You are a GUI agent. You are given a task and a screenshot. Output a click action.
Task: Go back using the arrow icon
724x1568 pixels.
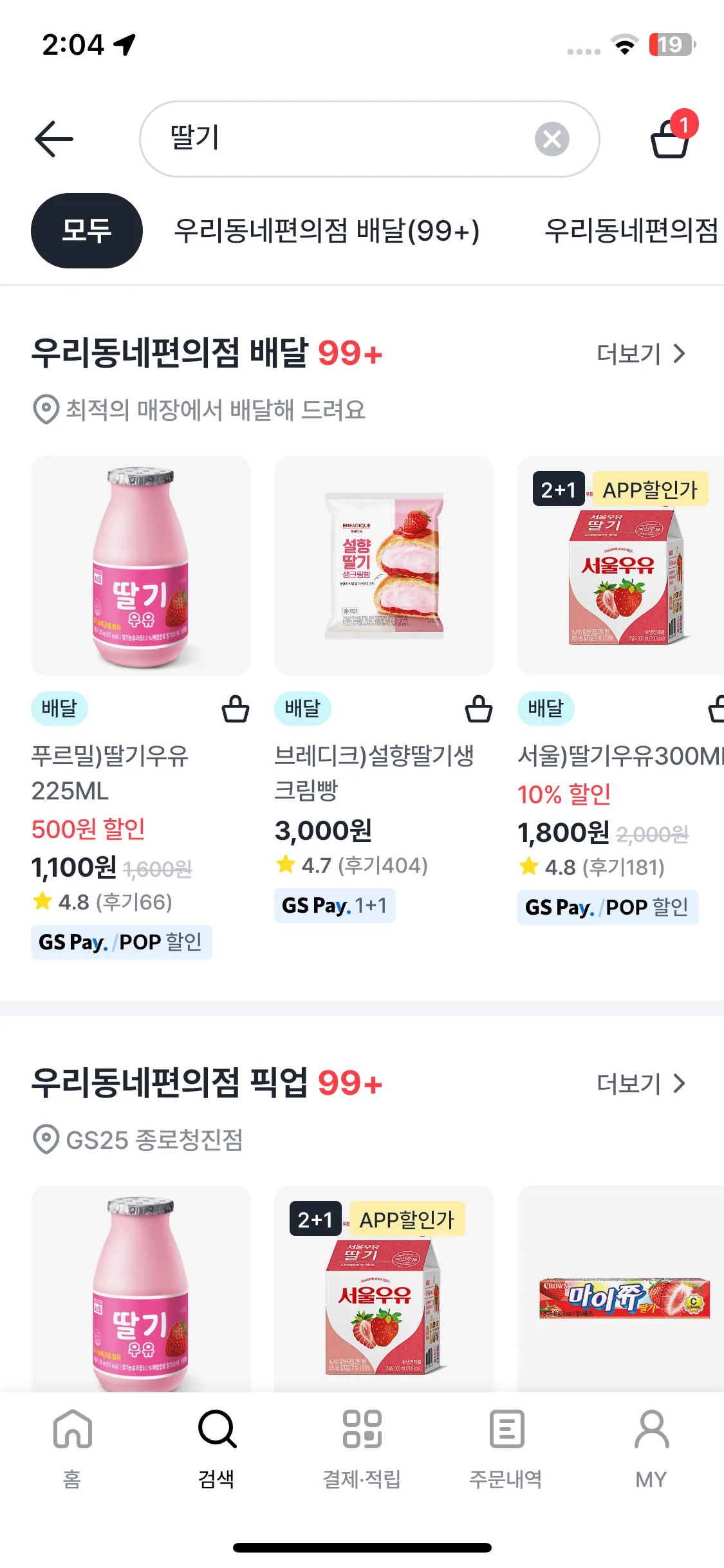(54, 139)
